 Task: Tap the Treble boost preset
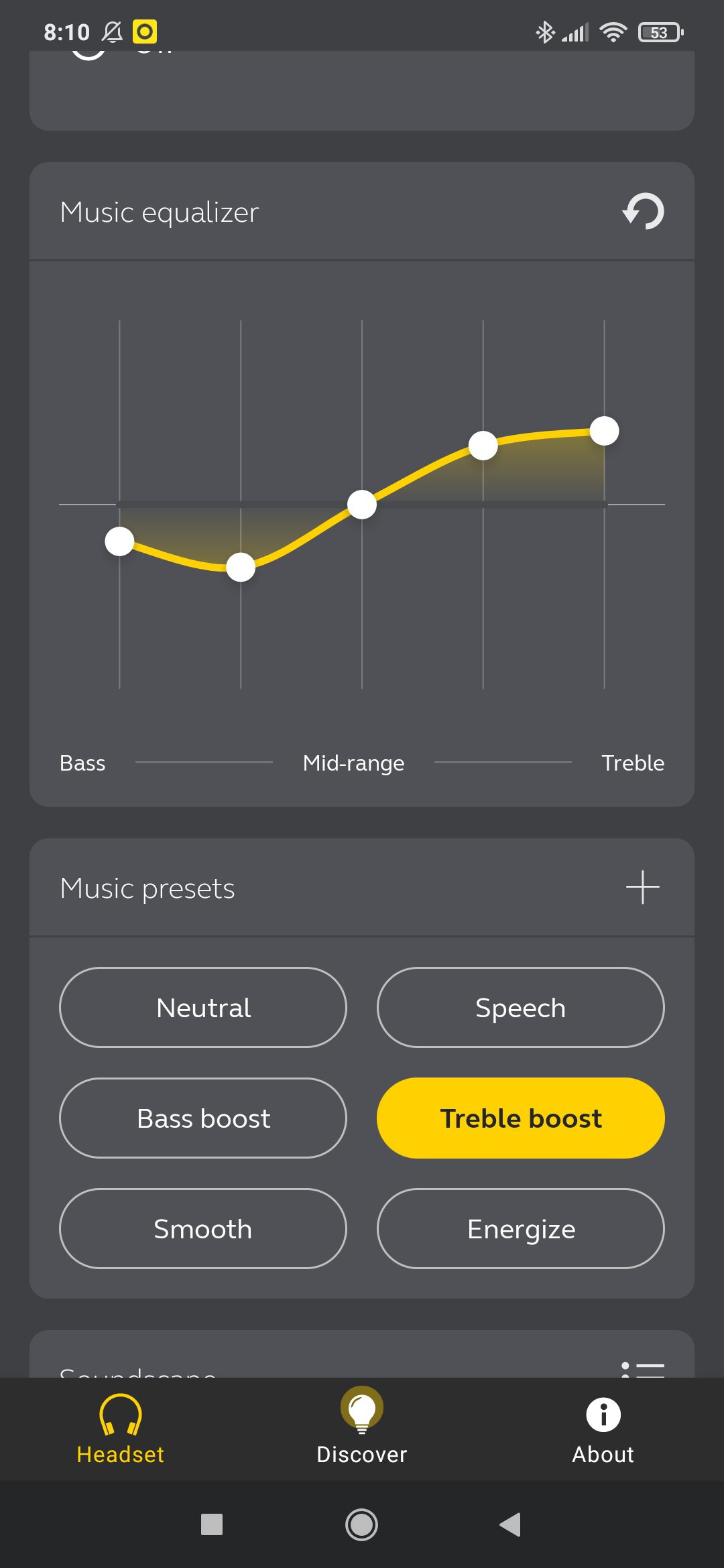click(521, 1118)
